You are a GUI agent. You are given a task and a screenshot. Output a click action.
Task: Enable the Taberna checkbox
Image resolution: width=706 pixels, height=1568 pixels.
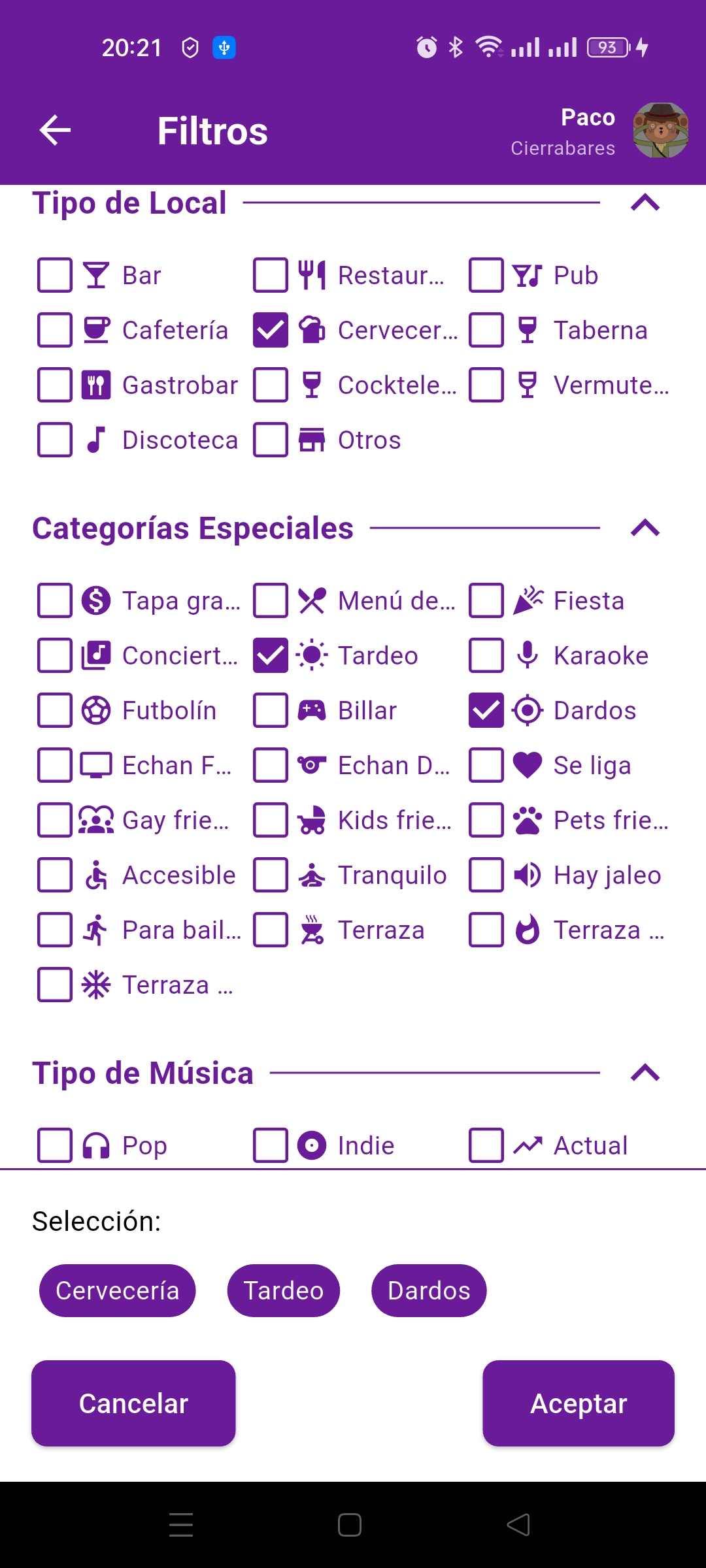[x=486, y=331]
